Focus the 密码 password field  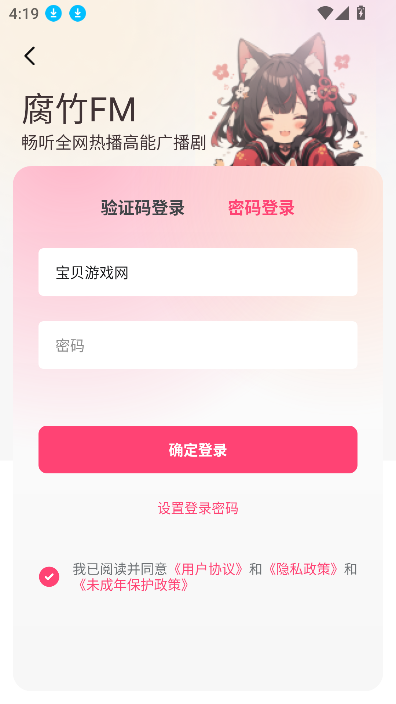pos(198,345)
